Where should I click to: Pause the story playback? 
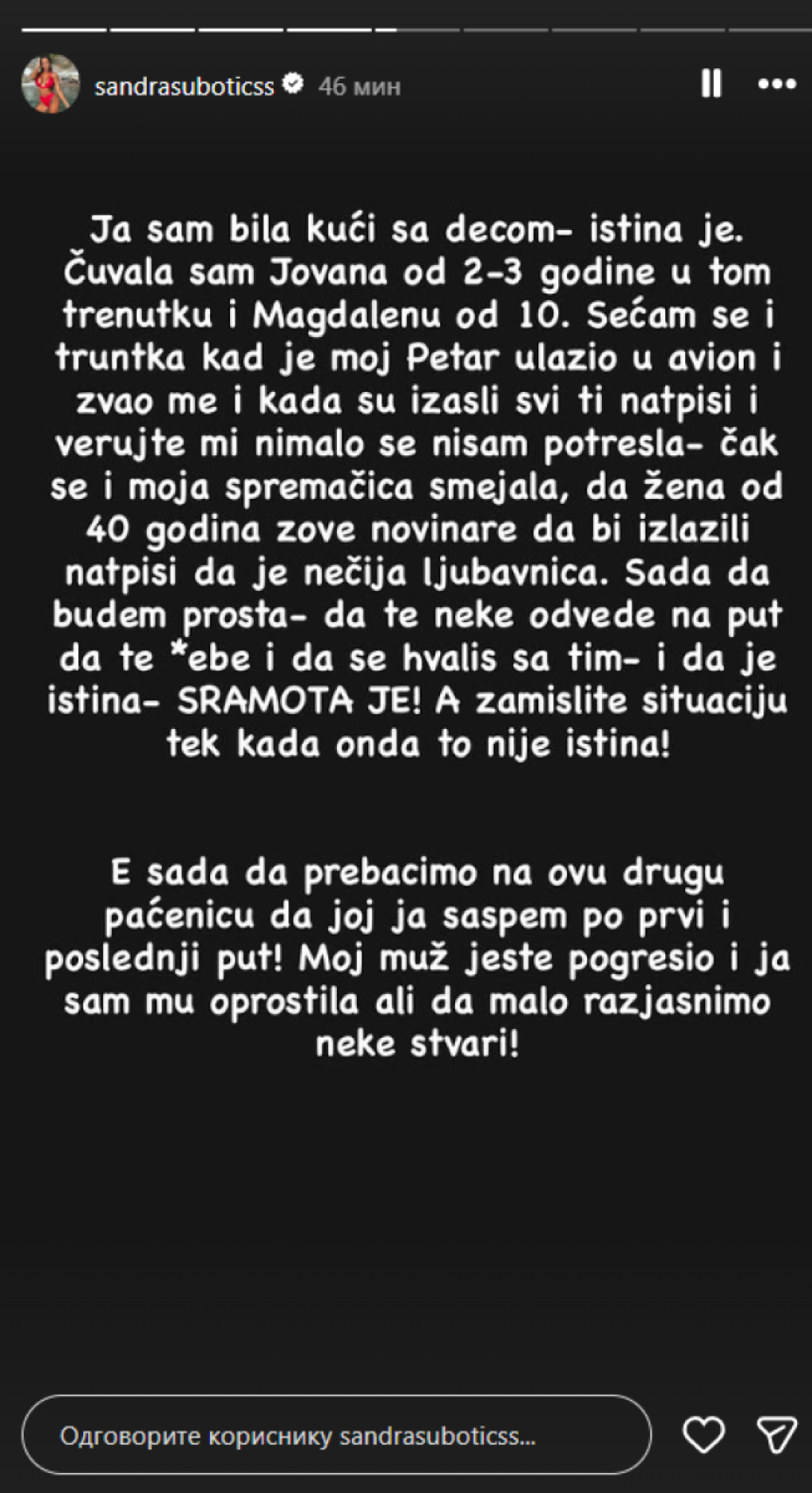[711, 83]
